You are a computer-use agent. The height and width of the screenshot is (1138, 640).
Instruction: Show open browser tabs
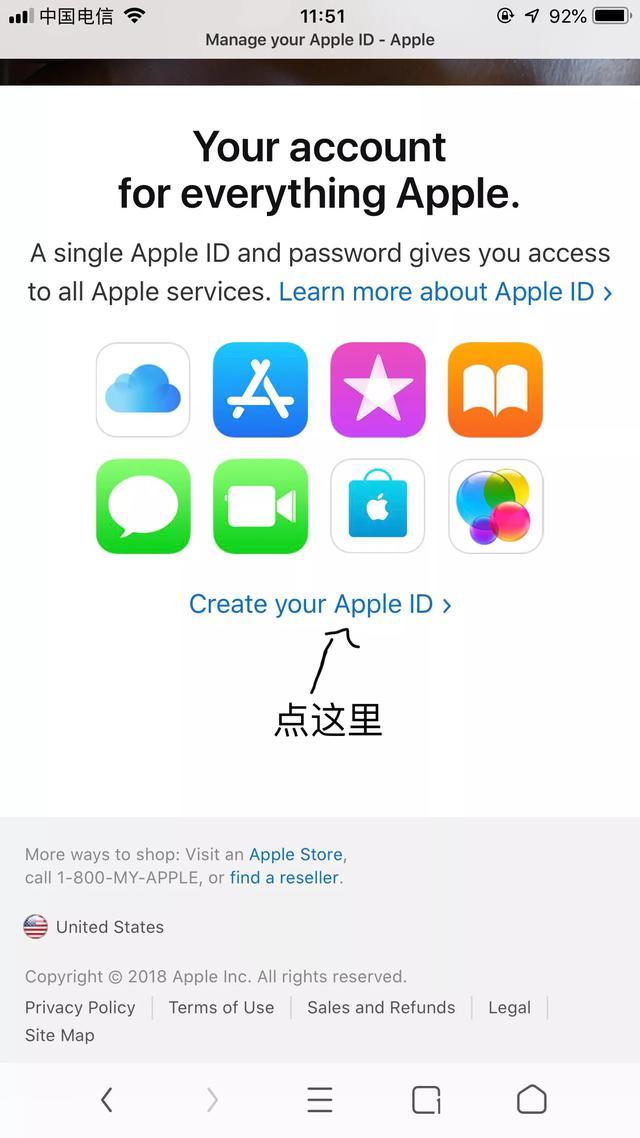click(x=426, y=1100)
